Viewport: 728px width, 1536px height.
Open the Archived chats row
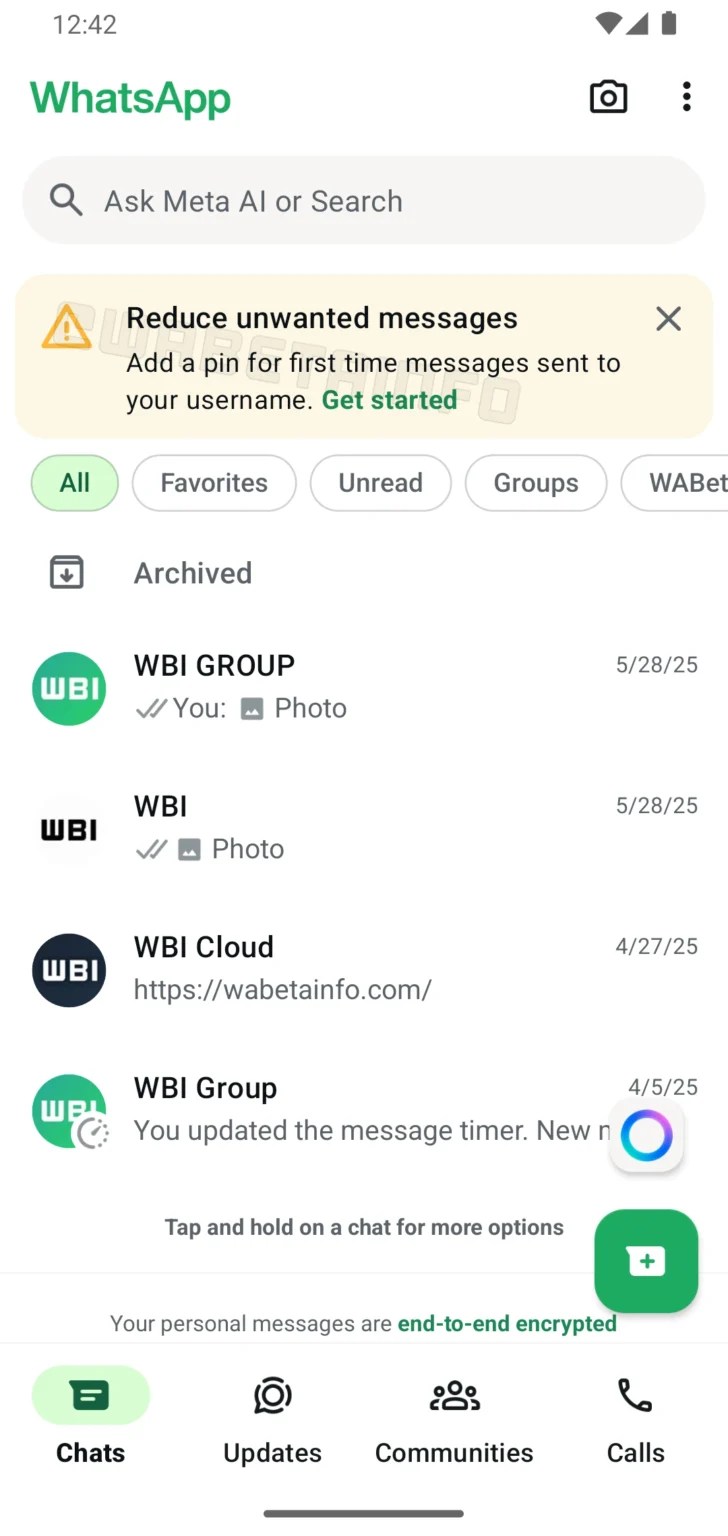coord(192,573)
